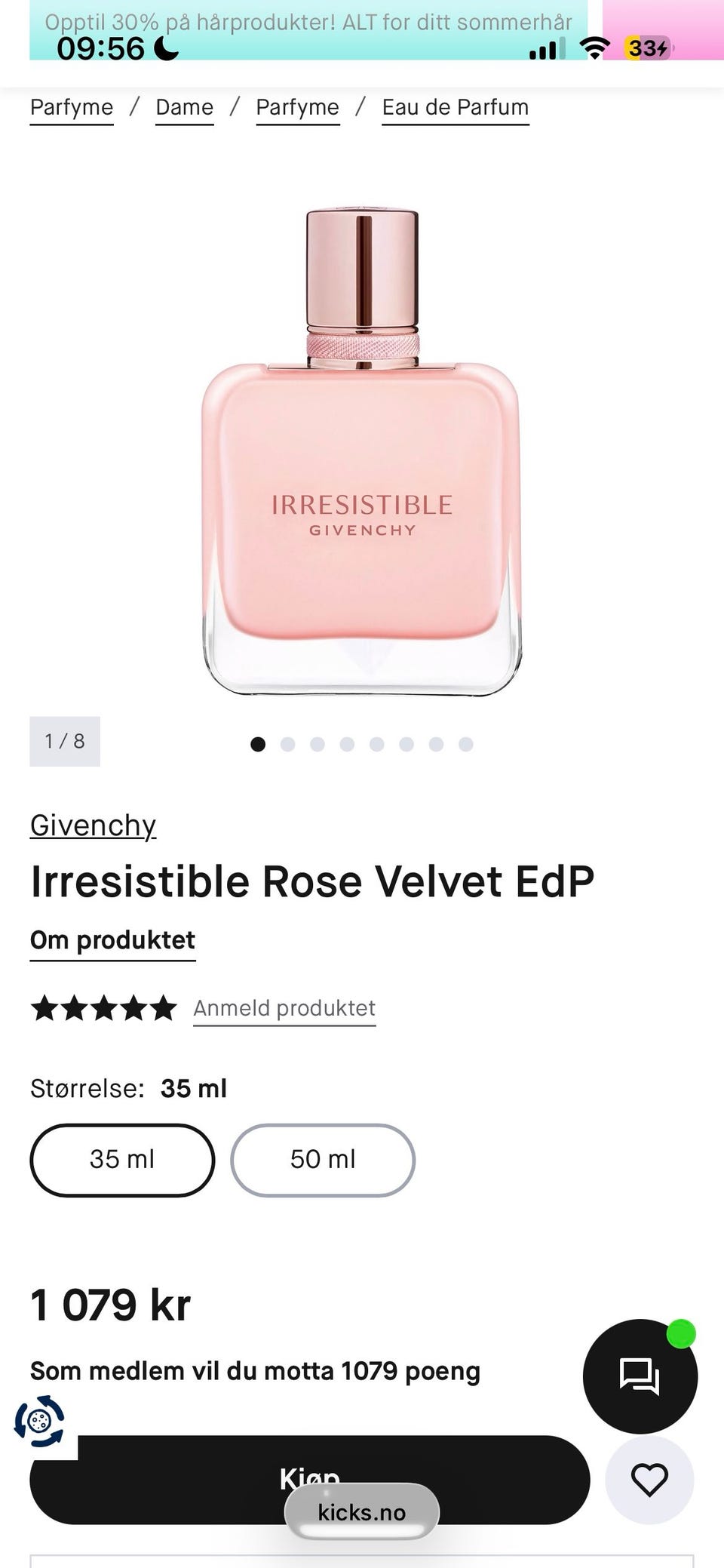Jump to Om produktet section
This screenshot has height=1568, width=724.
tap(112, 941)
